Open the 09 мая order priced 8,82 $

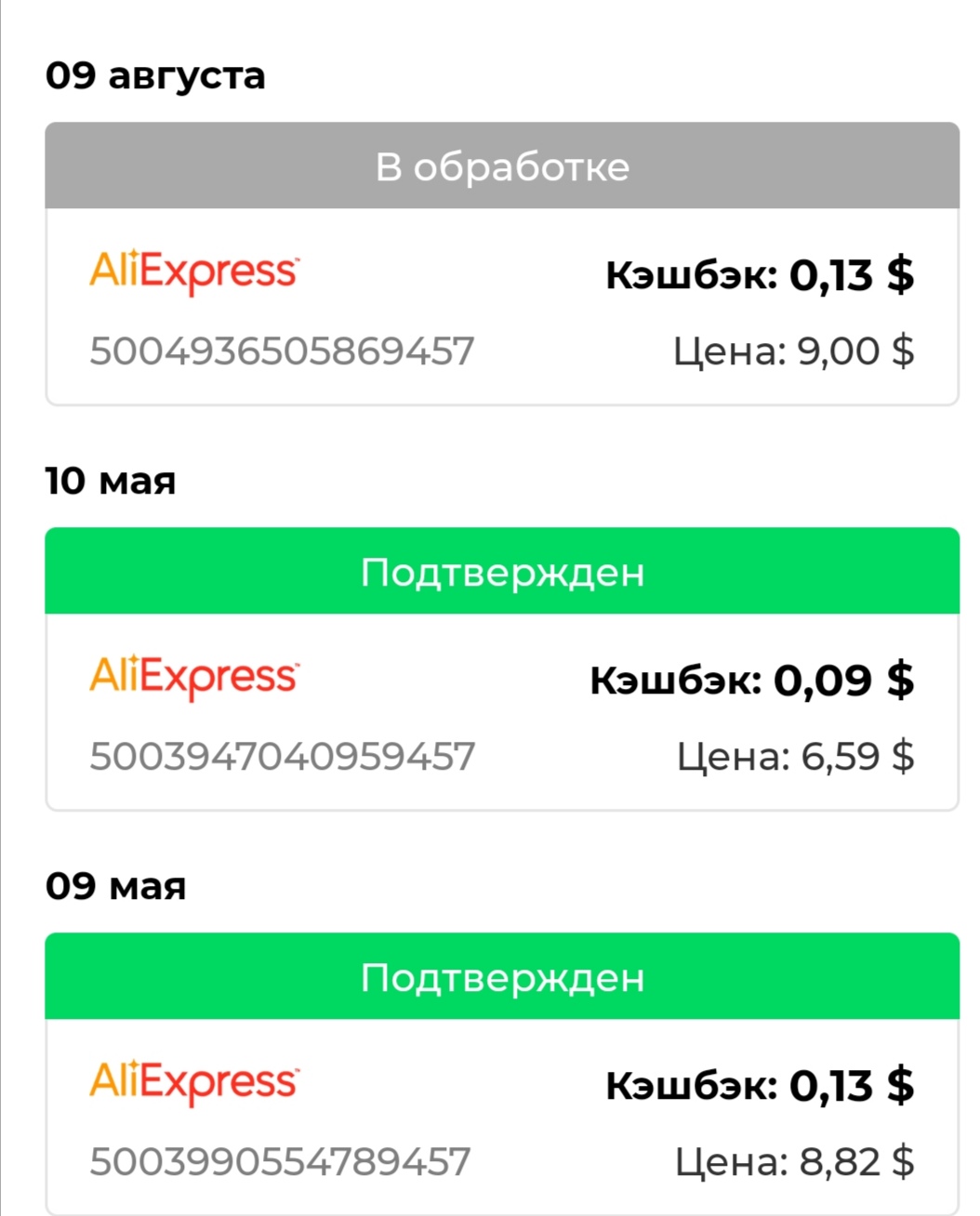501,1116
